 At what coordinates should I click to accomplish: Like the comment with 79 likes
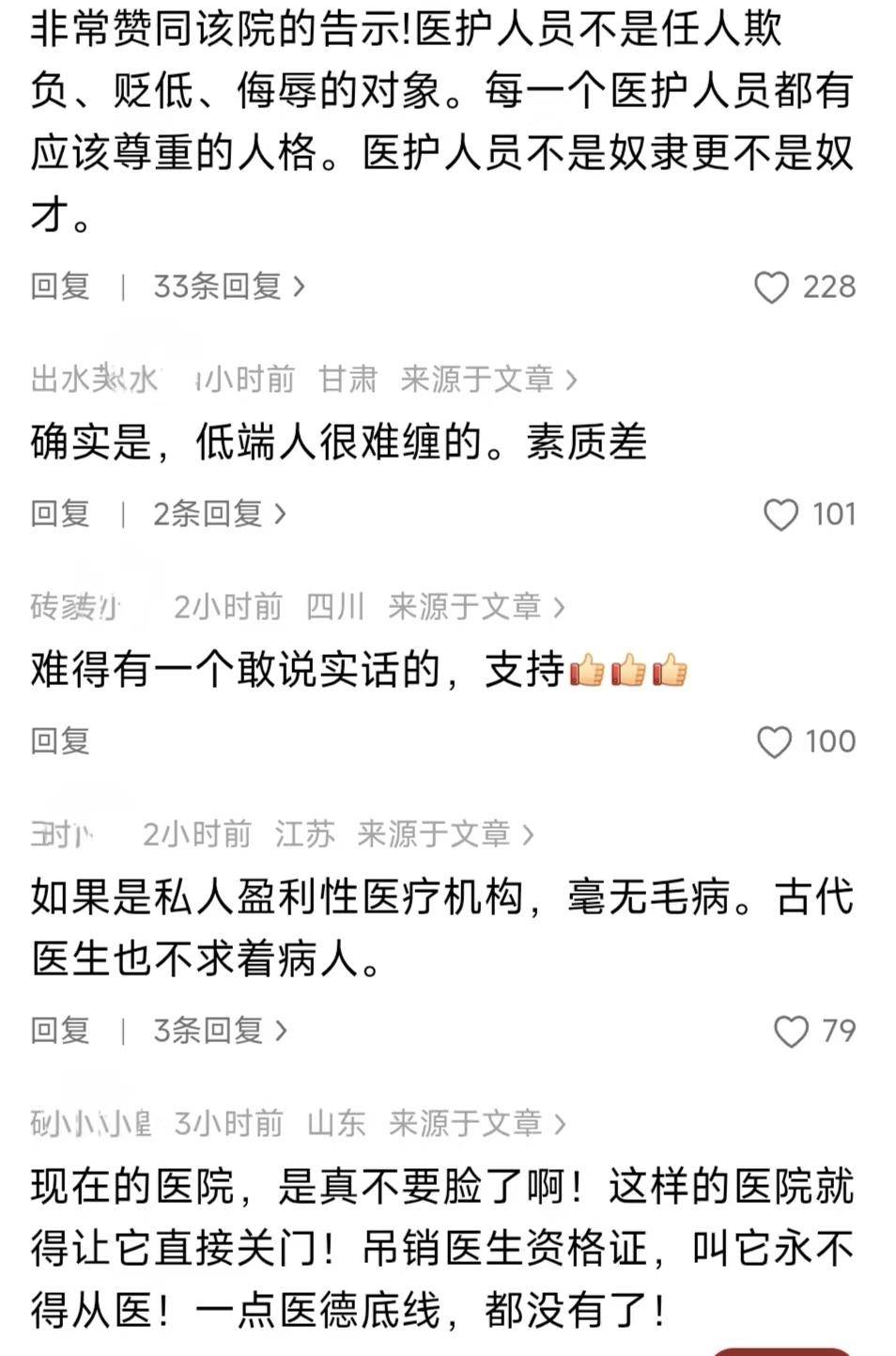point(791,1032)
